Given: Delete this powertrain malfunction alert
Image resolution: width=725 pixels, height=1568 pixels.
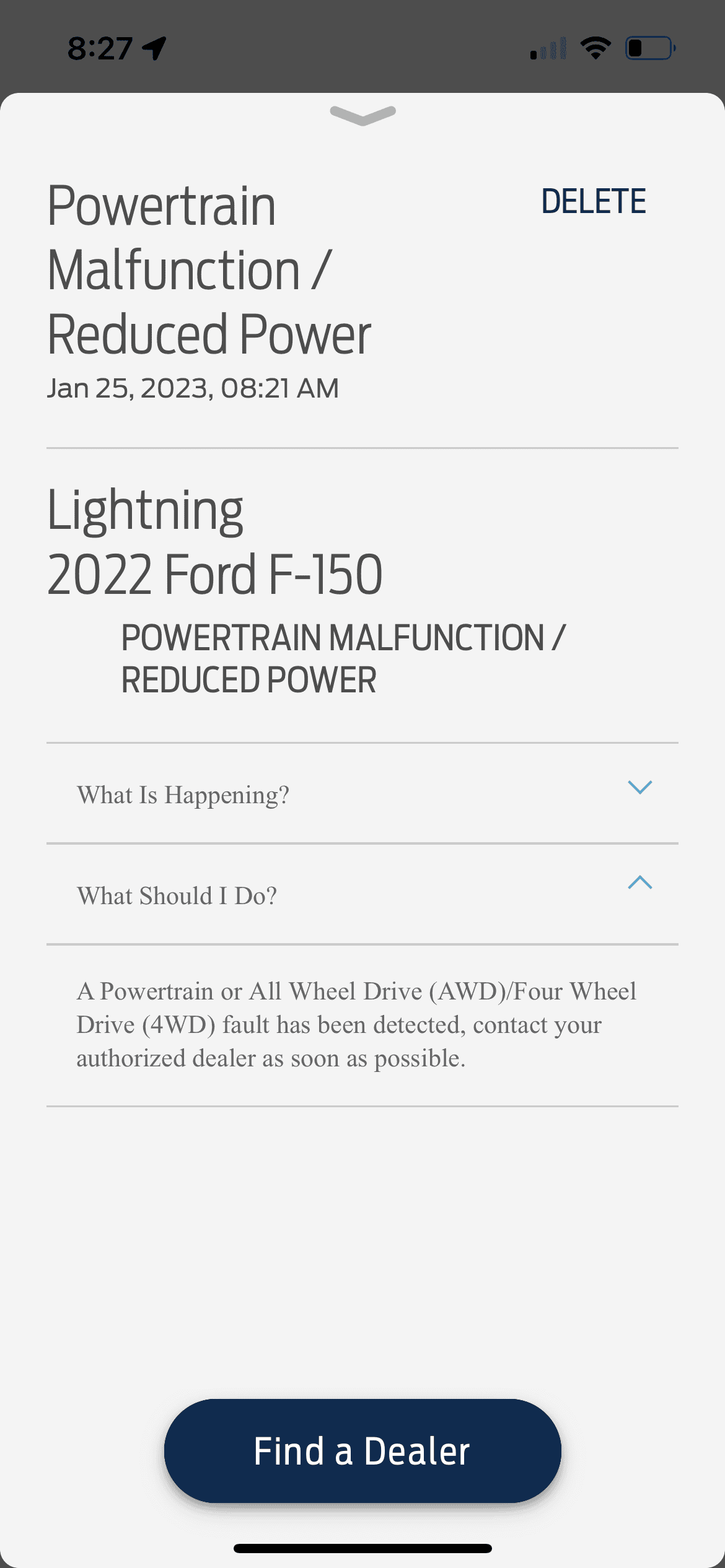Looking at the screenshot, I should point(593,202).
